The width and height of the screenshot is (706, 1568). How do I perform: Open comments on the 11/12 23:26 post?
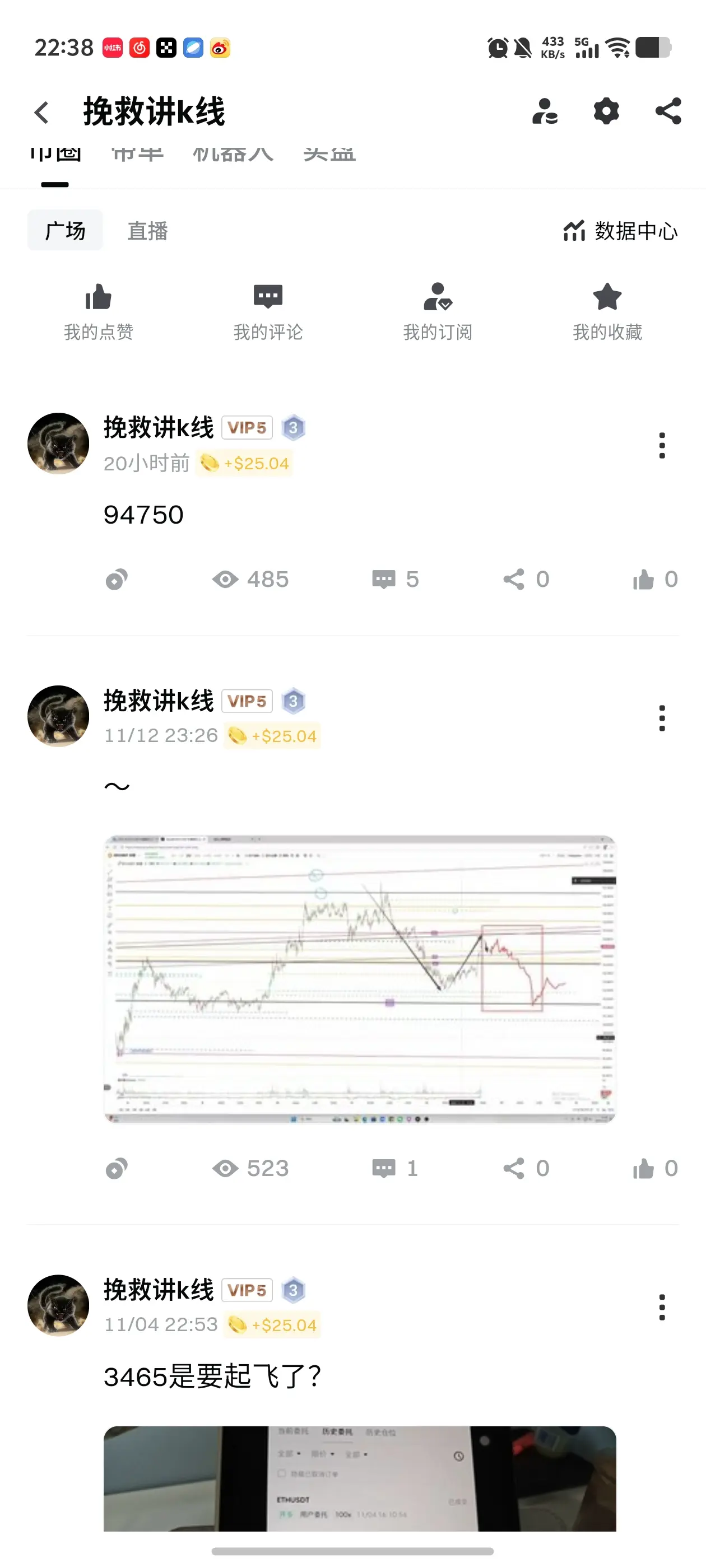pyautogui.click(x=394, y=1169)
